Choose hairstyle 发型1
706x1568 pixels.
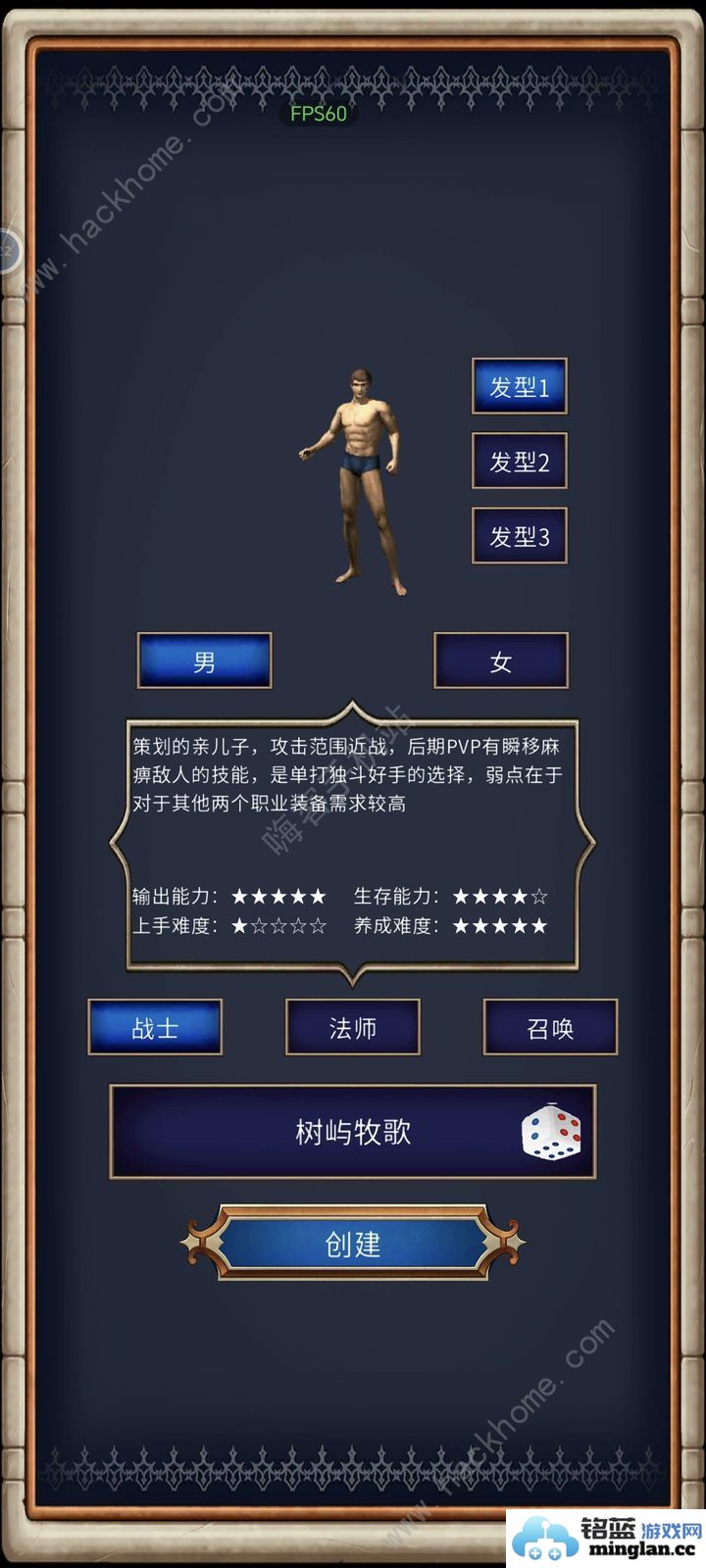[x=520, y=387]
